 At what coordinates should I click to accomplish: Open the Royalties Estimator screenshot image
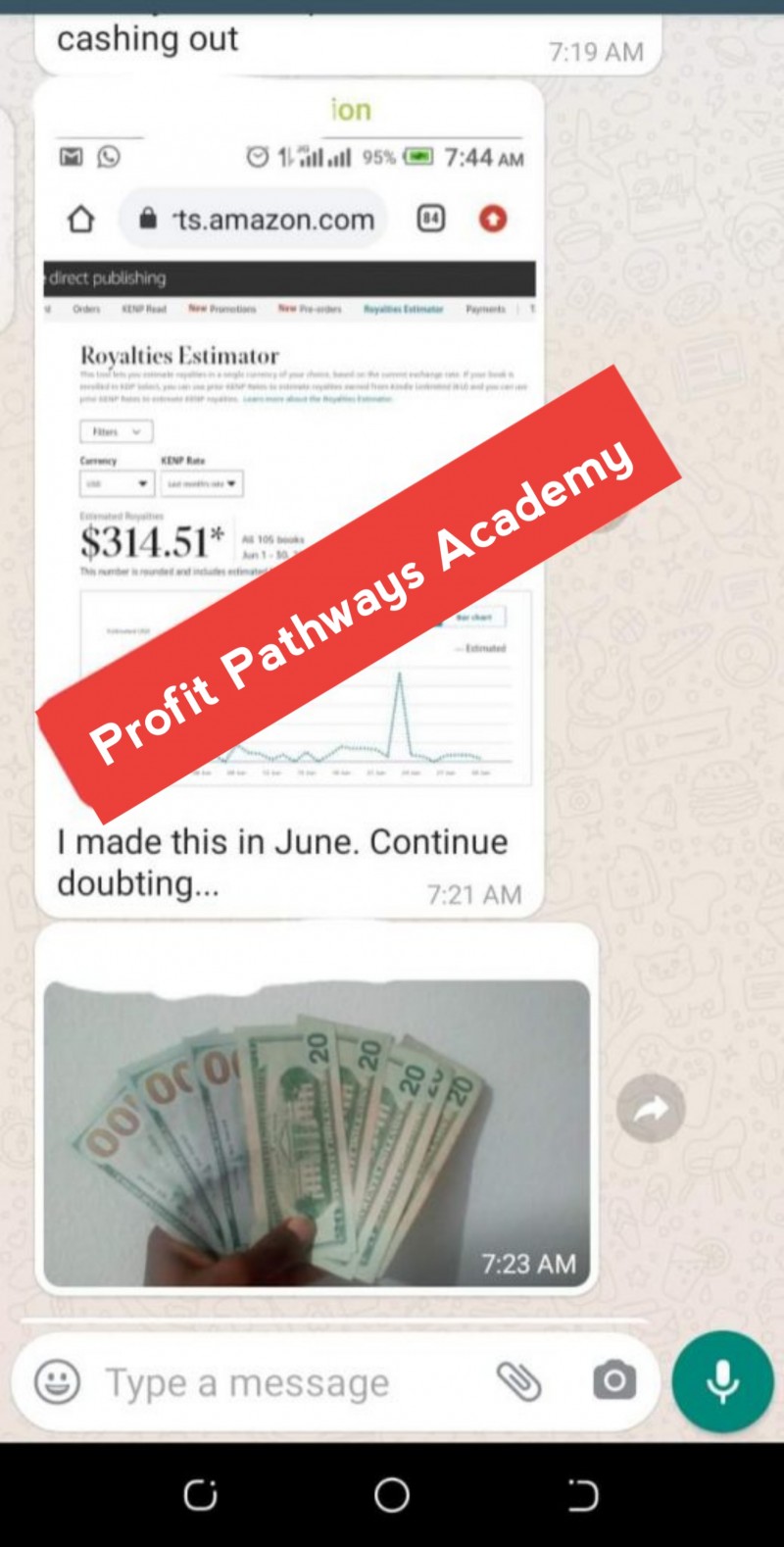click(x=290, y=456)
